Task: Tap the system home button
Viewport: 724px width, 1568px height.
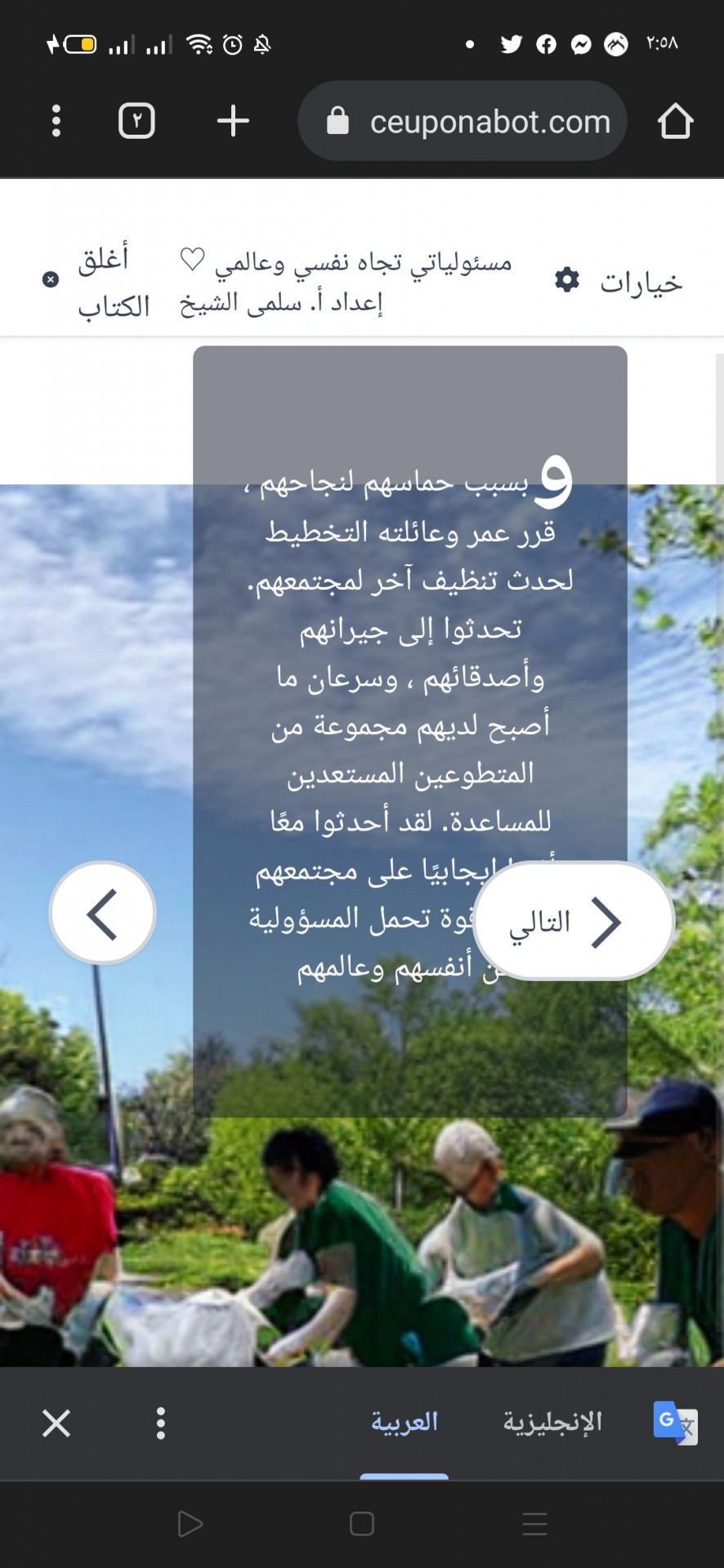Action: coord(362,1524)
